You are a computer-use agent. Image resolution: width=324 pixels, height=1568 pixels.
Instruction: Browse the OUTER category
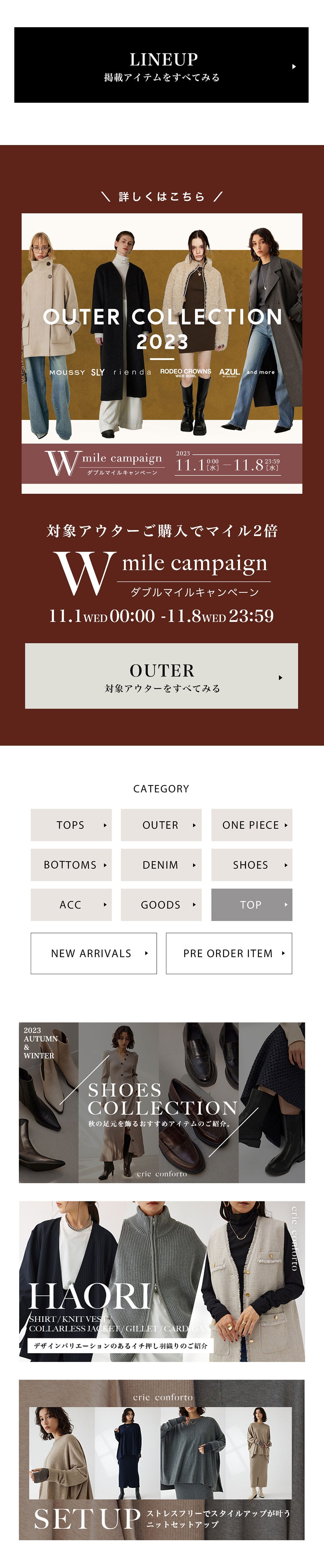click(161, 825)
